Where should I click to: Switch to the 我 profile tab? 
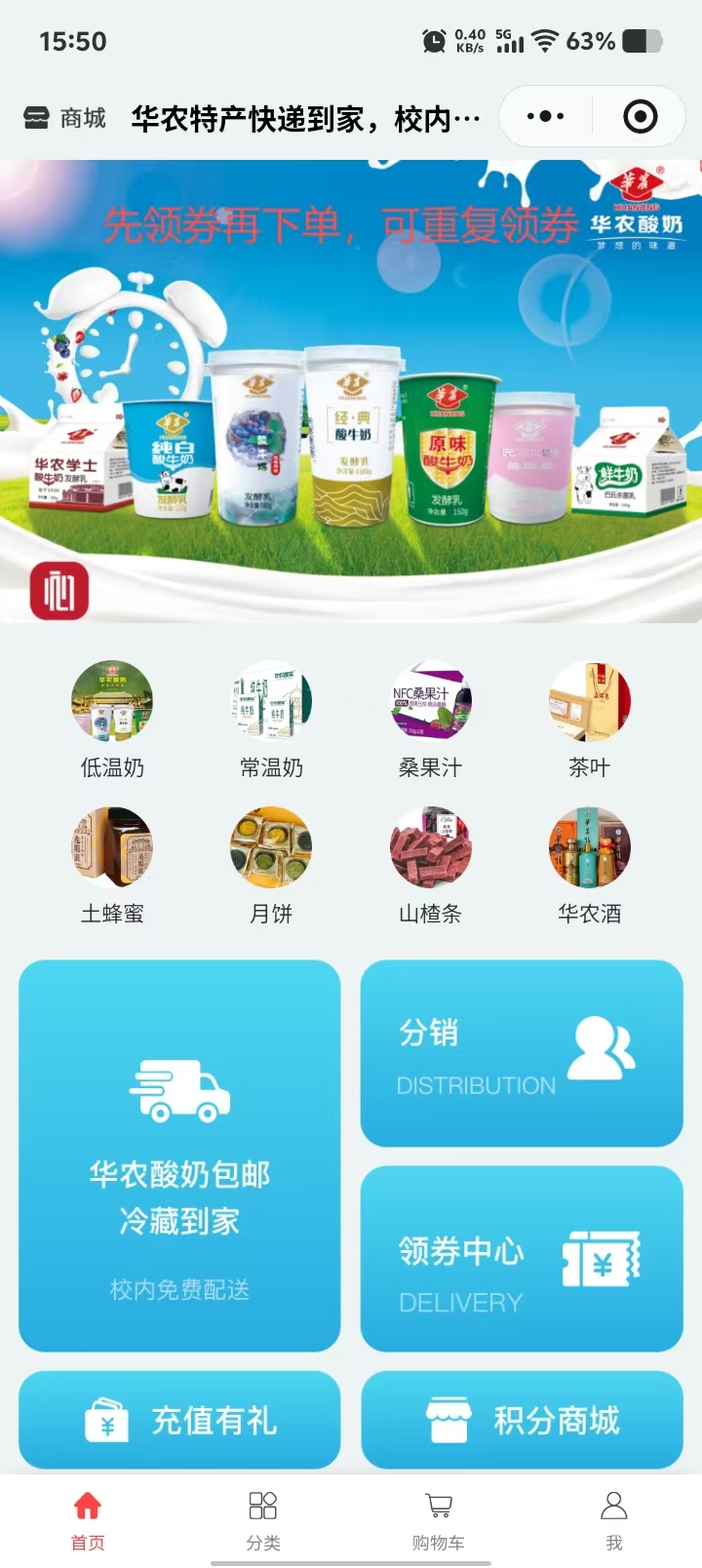pyautogui.click(x=614, y=1519)
